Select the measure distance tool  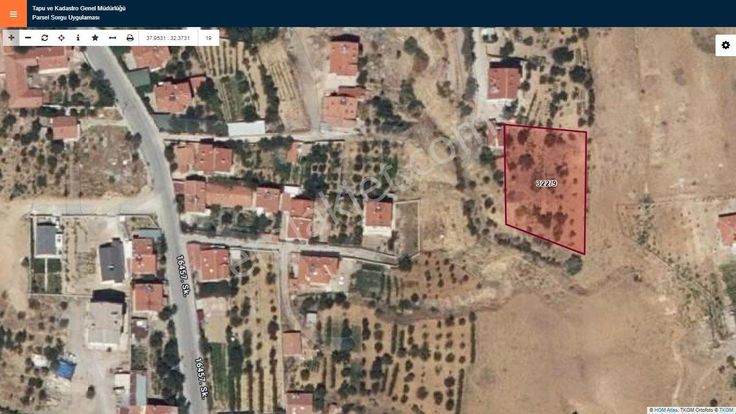coord(112,37)
